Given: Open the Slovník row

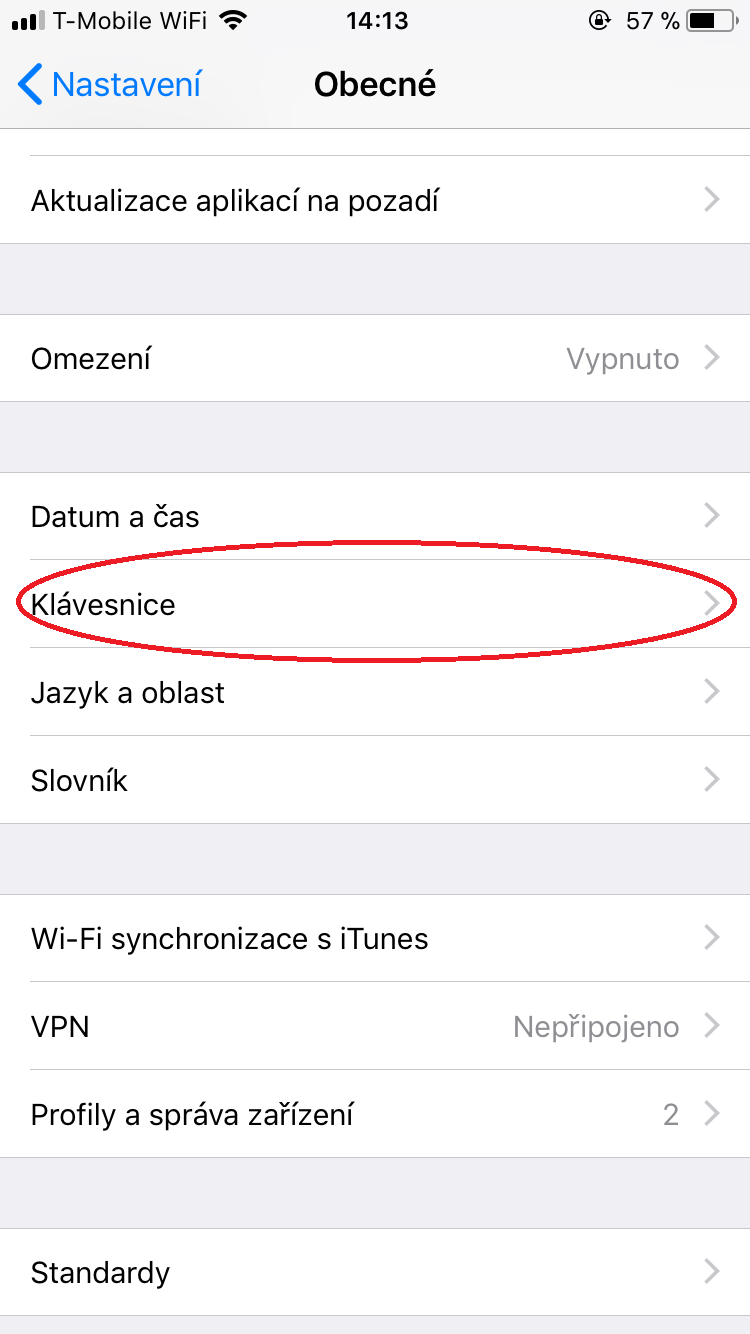Looking at the screenshot, I should pyautogui.click(x=375, y=781).
